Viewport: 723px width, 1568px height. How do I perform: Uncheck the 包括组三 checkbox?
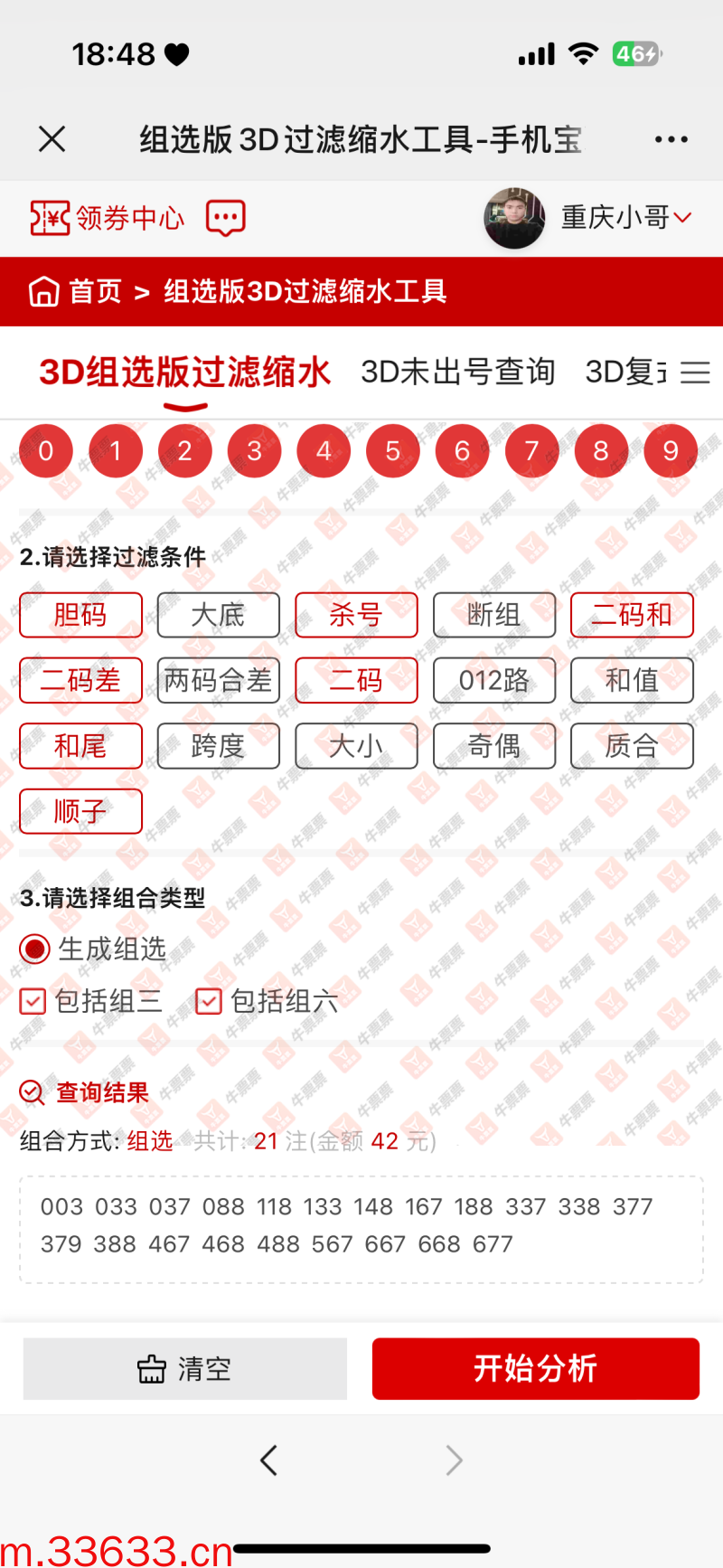pyautogui.click(x=33, y=1001)
